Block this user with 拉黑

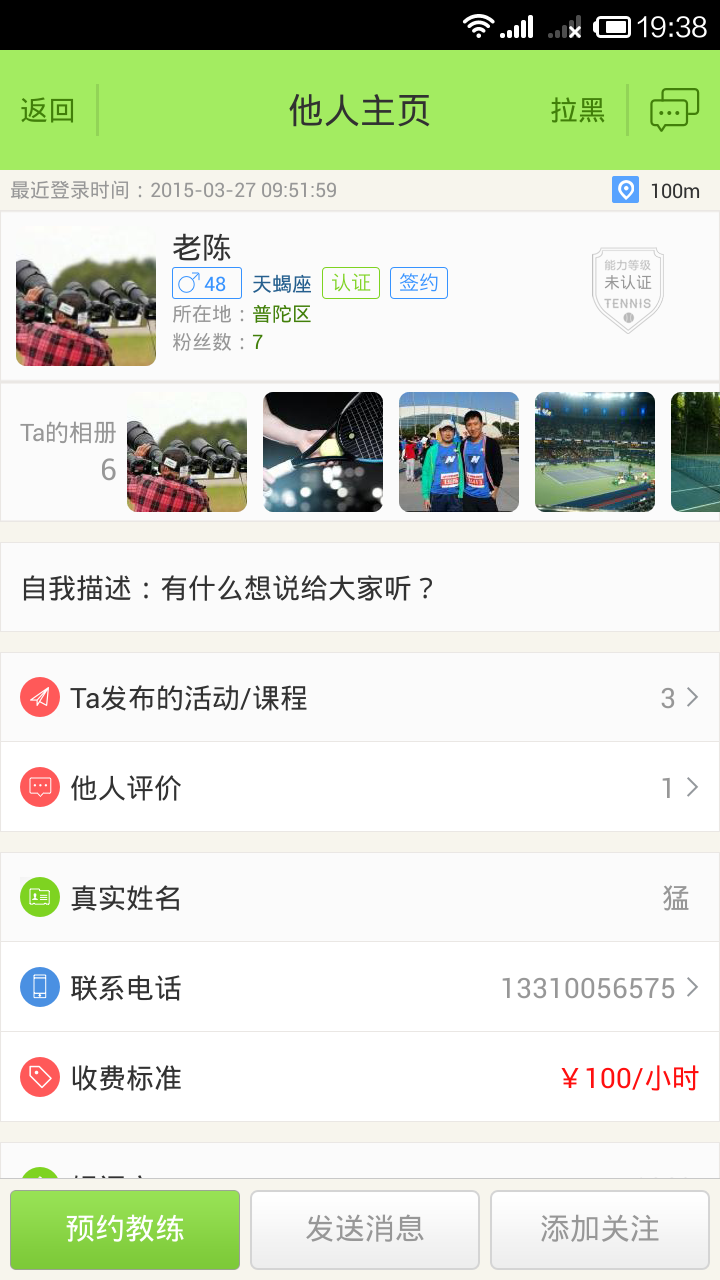pos(578,110)
